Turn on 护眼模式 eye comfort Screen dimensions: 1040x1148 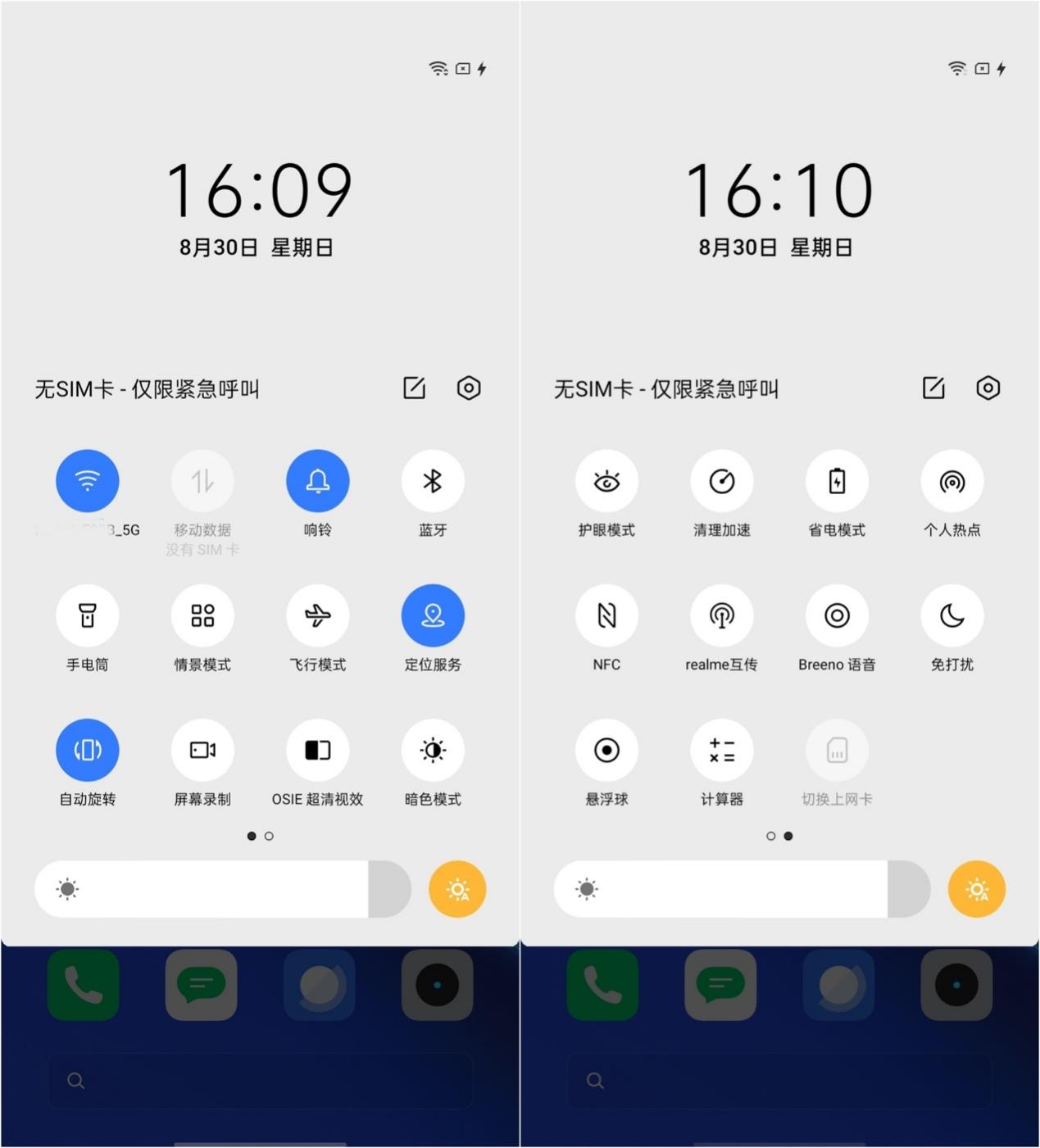(x=606, y=481)
